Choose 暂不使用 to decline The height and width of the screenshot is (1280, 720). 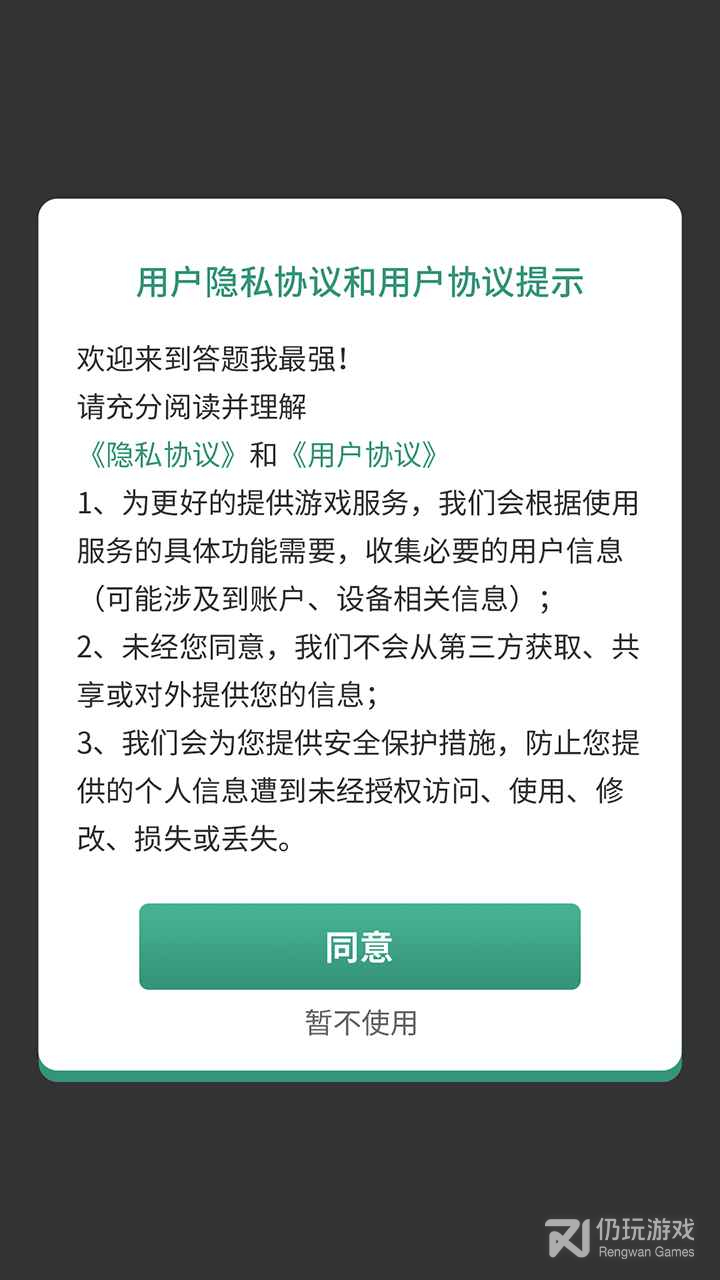click(x=360, y=1023)
